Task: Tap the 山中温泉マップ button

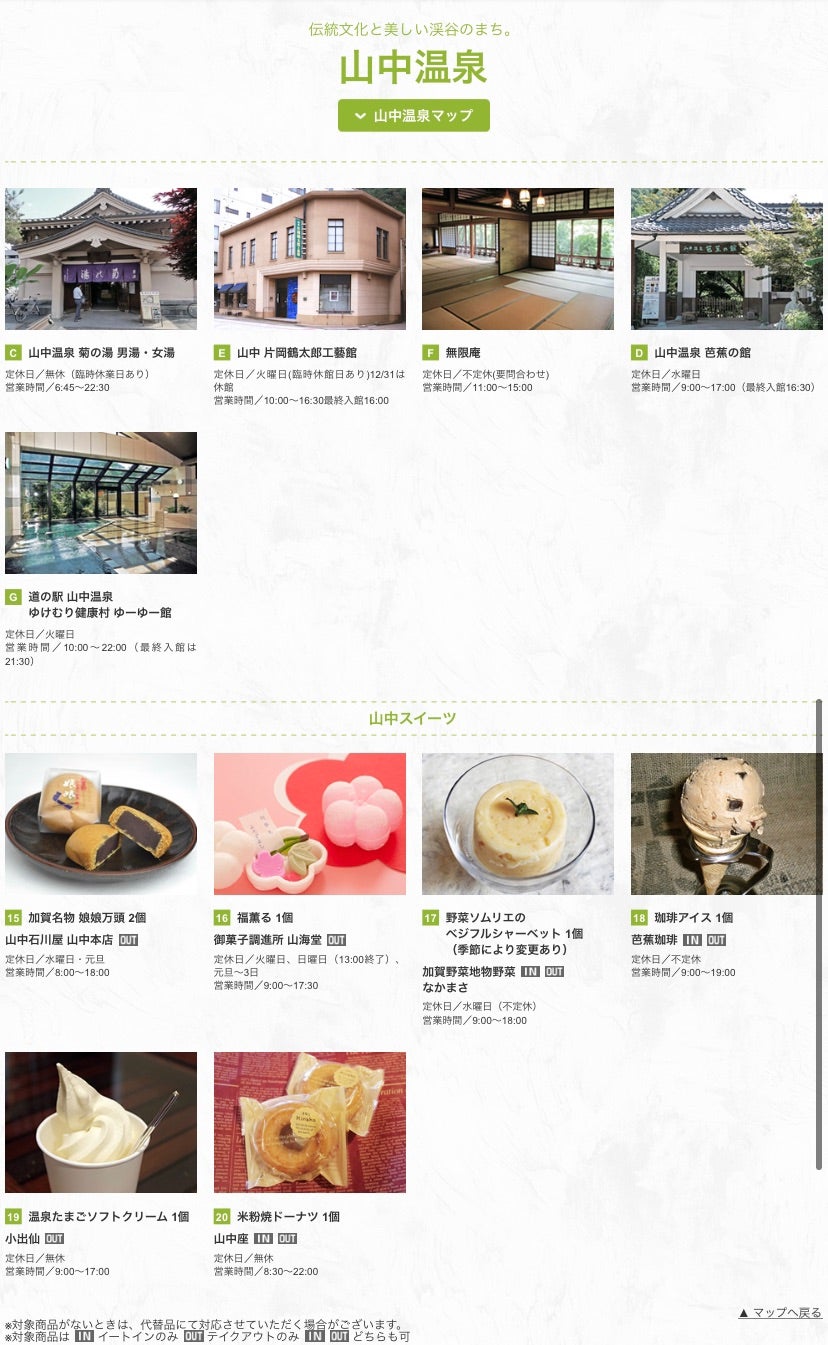Action: point(414,116)
